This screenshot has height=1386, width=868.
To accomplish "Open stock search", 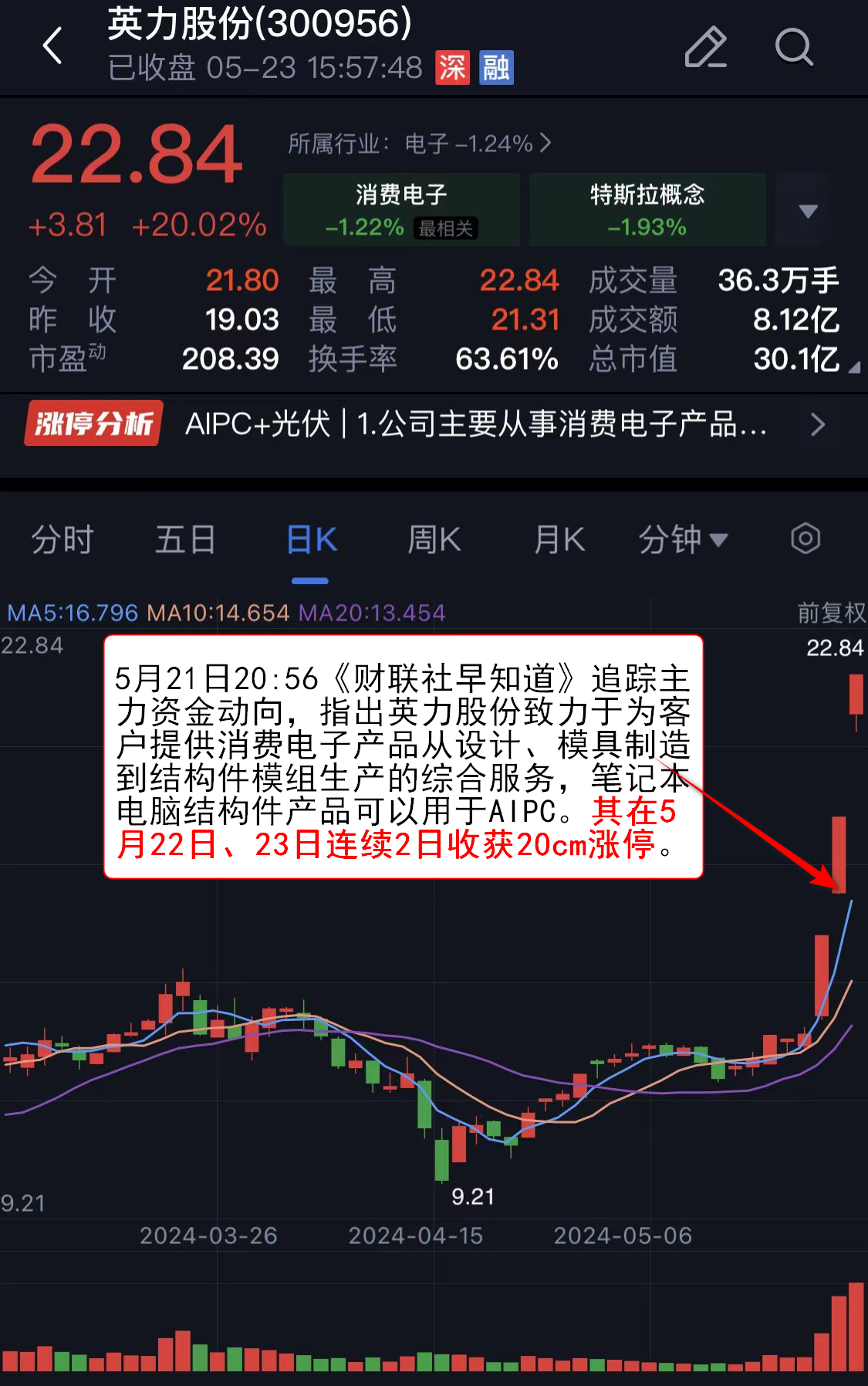I will pyautogui.click(x=793, y=48).
